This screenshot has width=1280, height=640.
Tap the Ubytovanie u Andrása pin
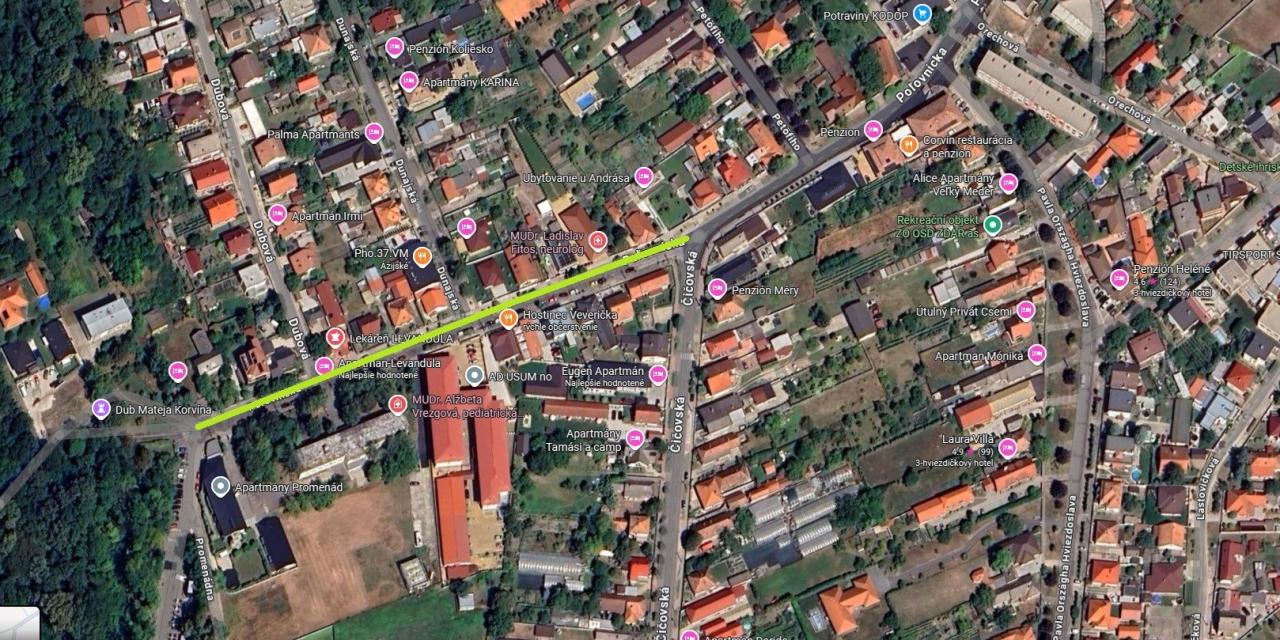tap(644, 177)
